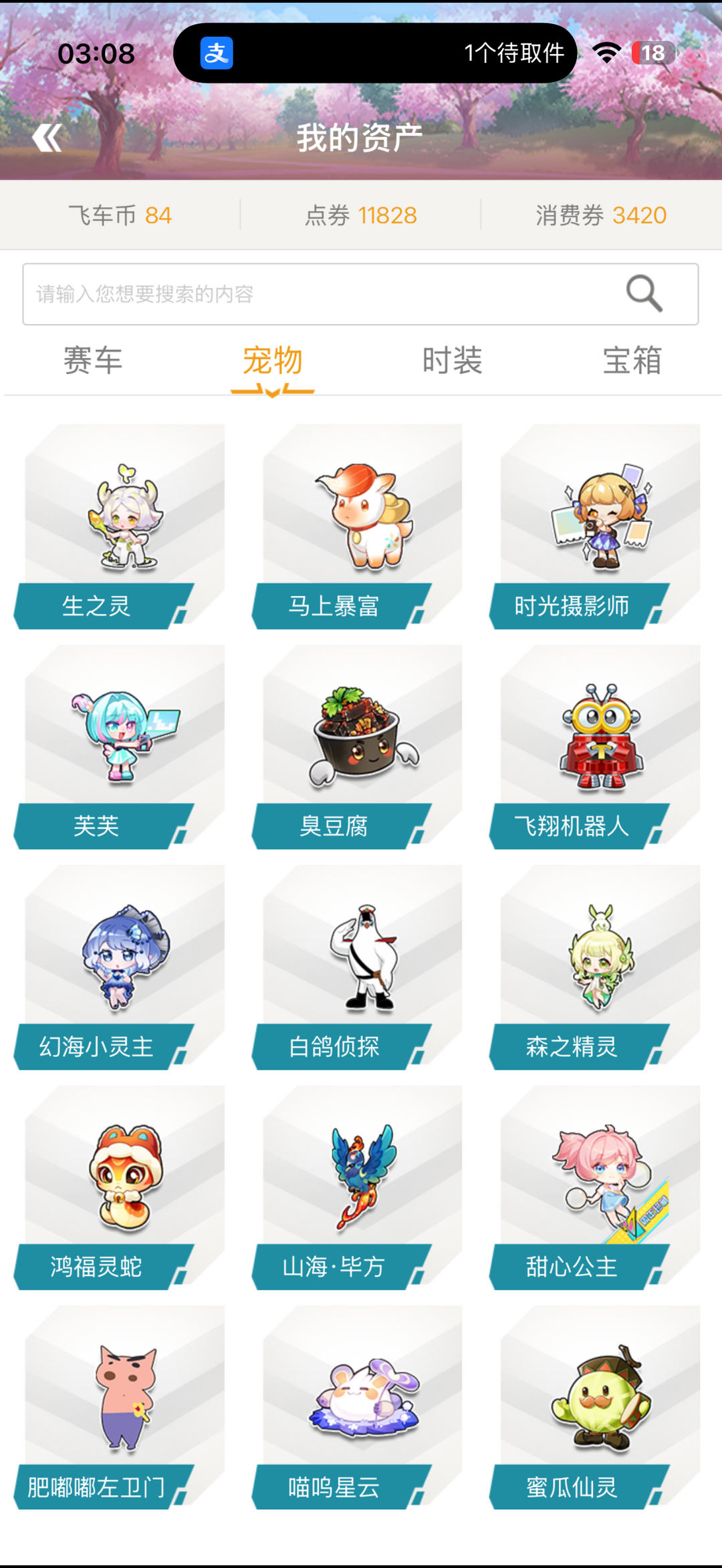Switch to the 时装 tab
Viewport: 722px width, 1568px height.
[x=453, y=361]
